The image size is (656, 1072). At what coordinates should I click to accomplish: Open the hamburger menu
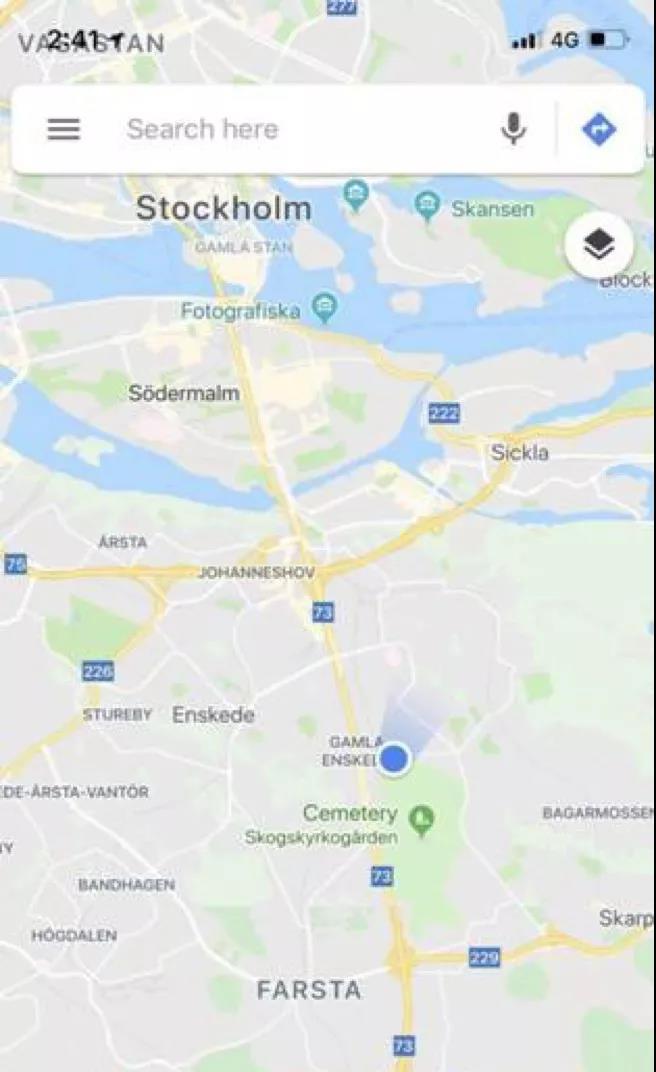[x=64, y=129]
